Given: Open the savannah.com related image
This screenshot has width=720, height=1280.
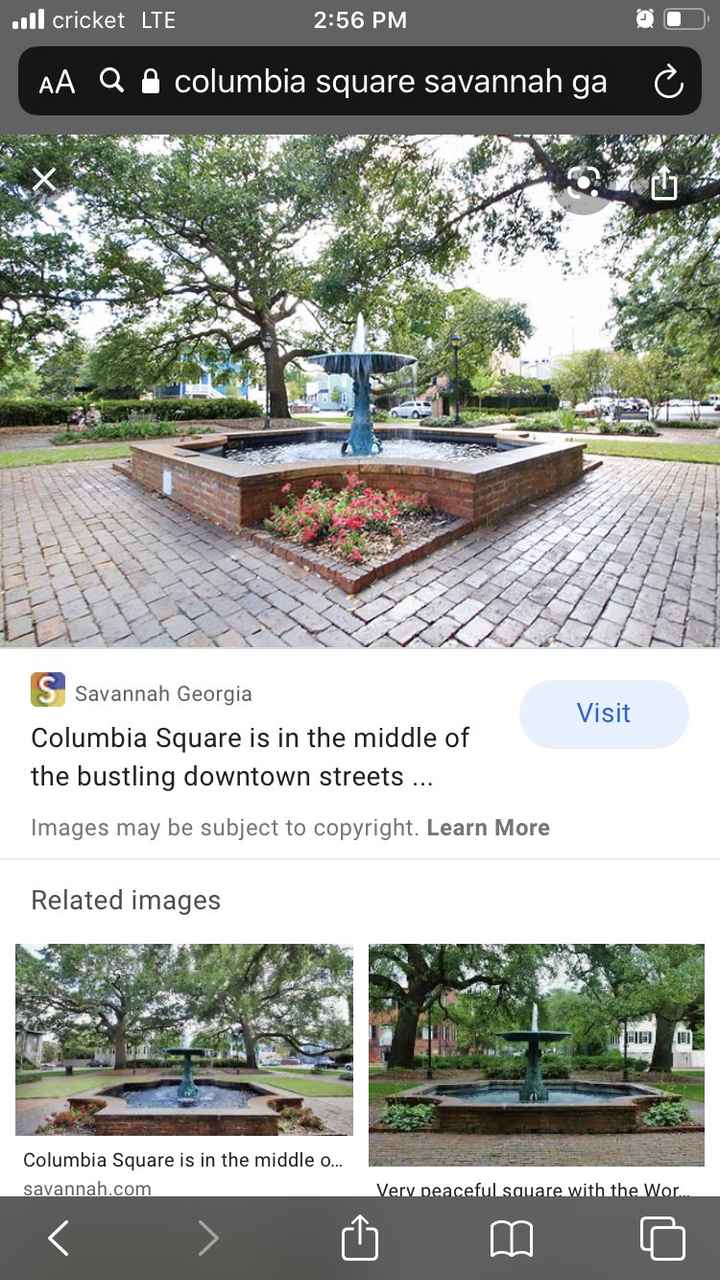Looking at the screenshot, I should tap(184, 1040).
